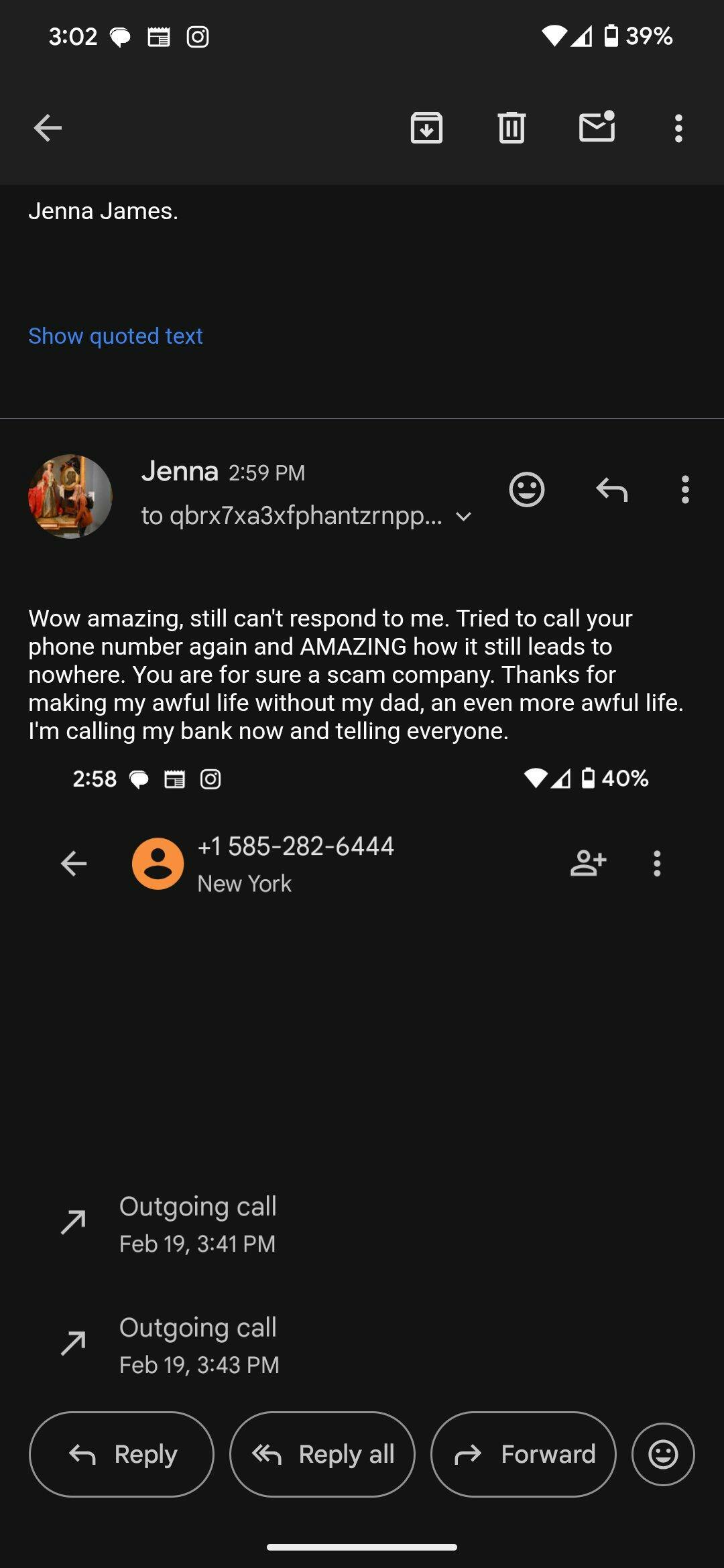Archive this email conversation
Viewport: 724px width, 1568px height.
click(426, 128)
